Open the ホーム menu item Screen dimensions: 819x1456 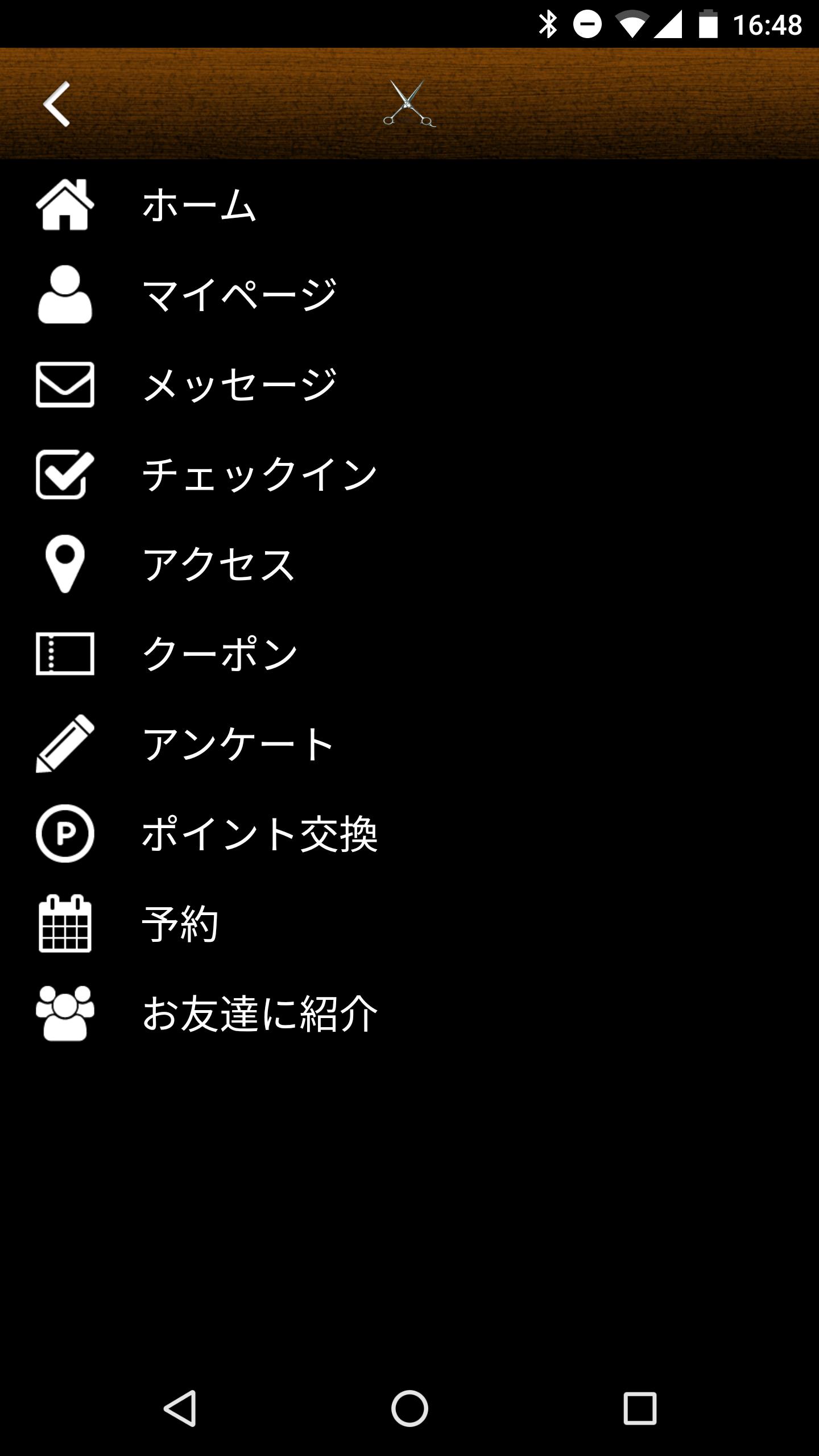[x=409, y=205]
